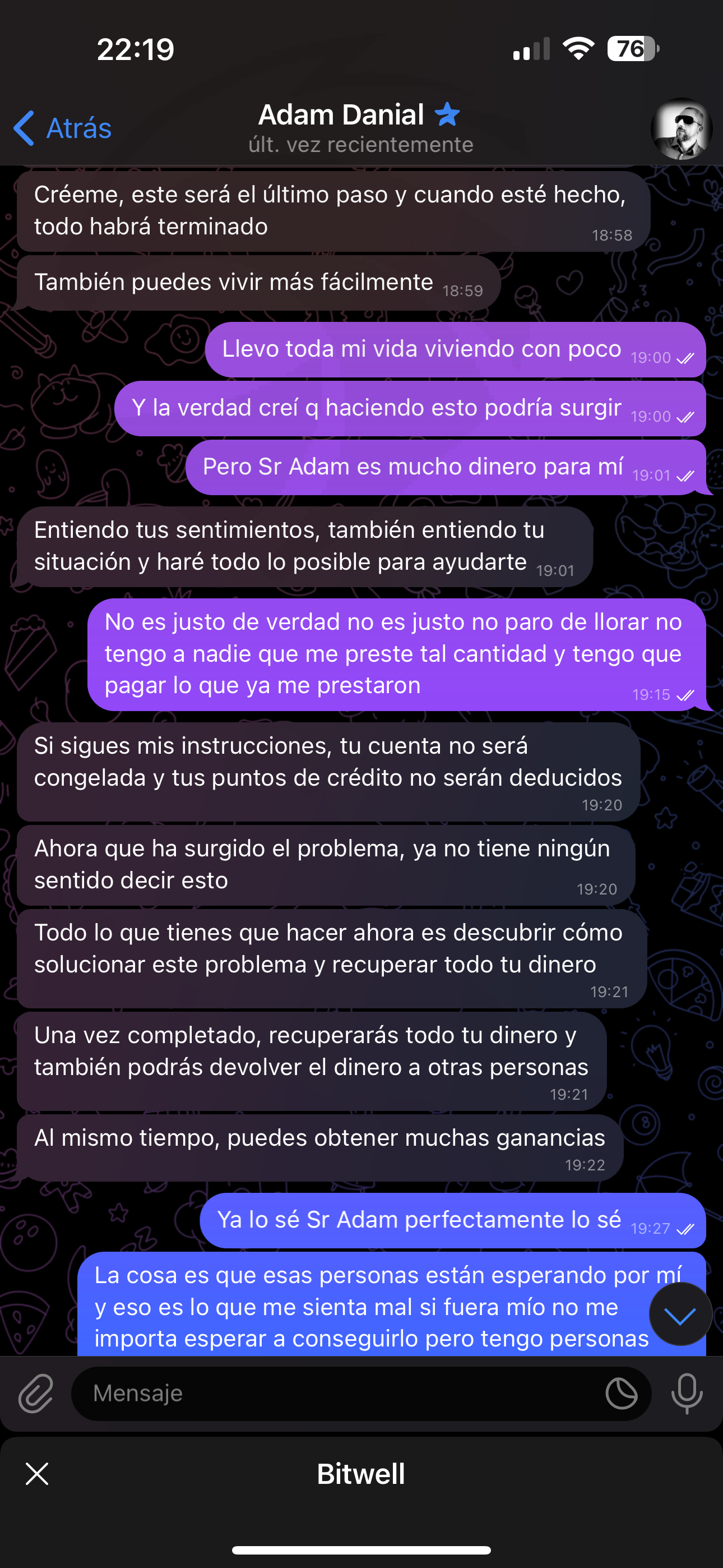Open Adam Danial contact info from header
The width and height of the screenshot is (723, 1568).
click(x=360, y=128)
